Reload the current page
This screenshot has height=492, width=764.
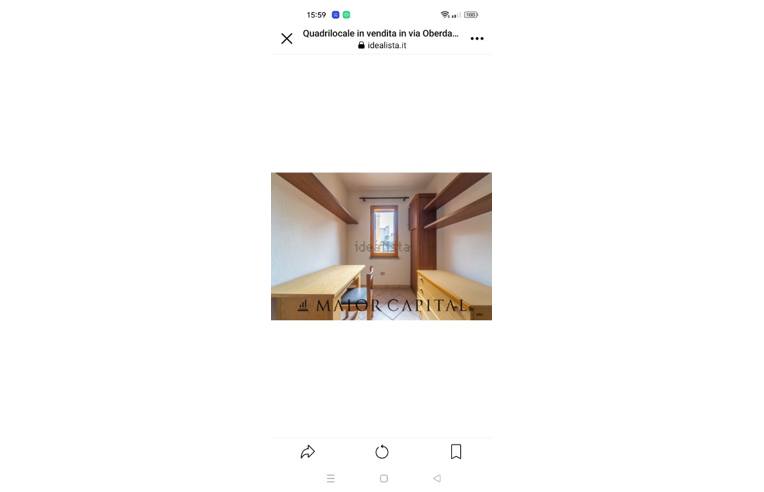tap(382, 452)
